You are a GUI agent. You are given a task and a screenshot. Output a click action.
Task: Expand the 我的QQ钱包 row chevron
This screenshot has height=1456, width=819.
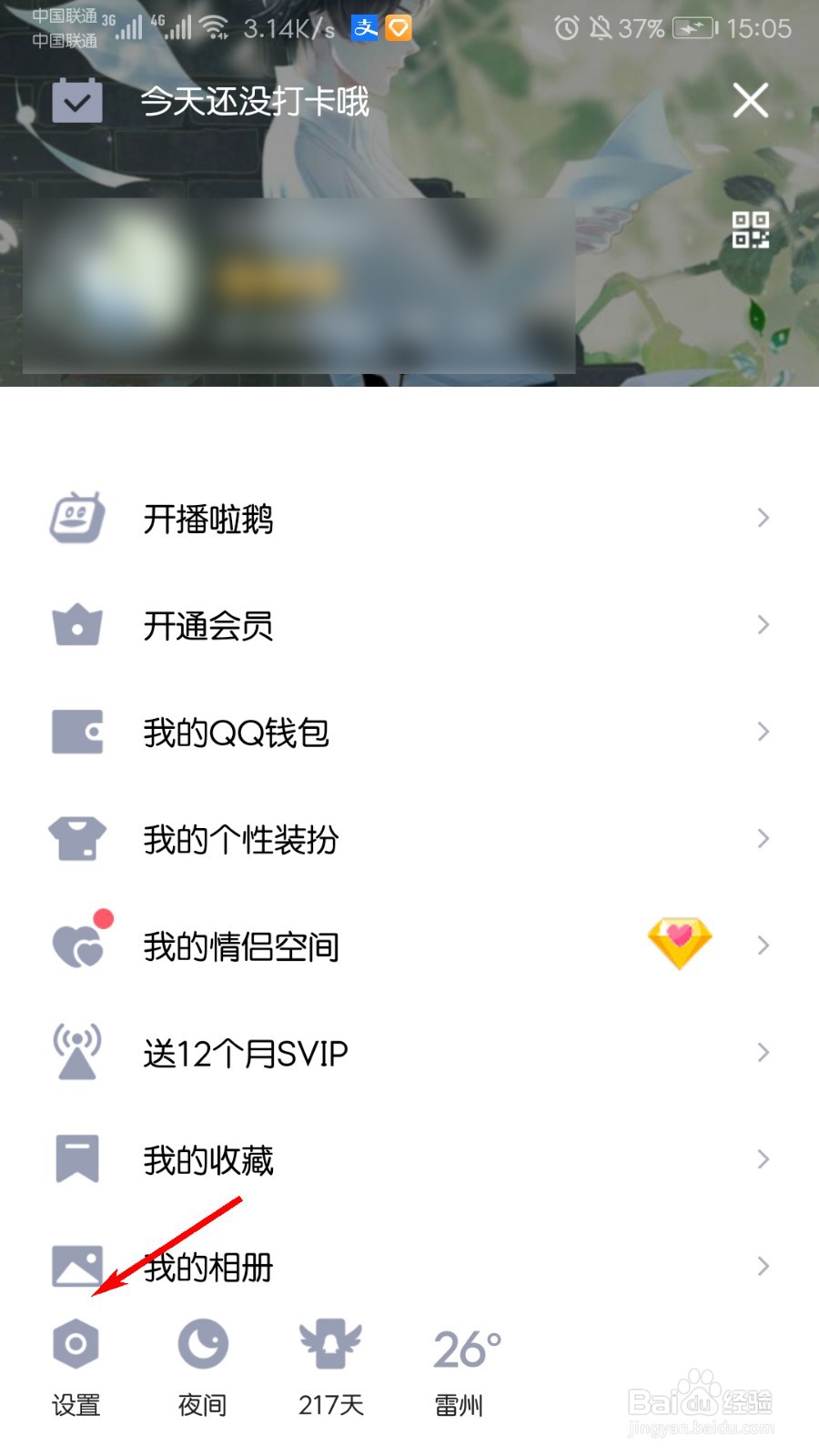(x=763, y=732)
